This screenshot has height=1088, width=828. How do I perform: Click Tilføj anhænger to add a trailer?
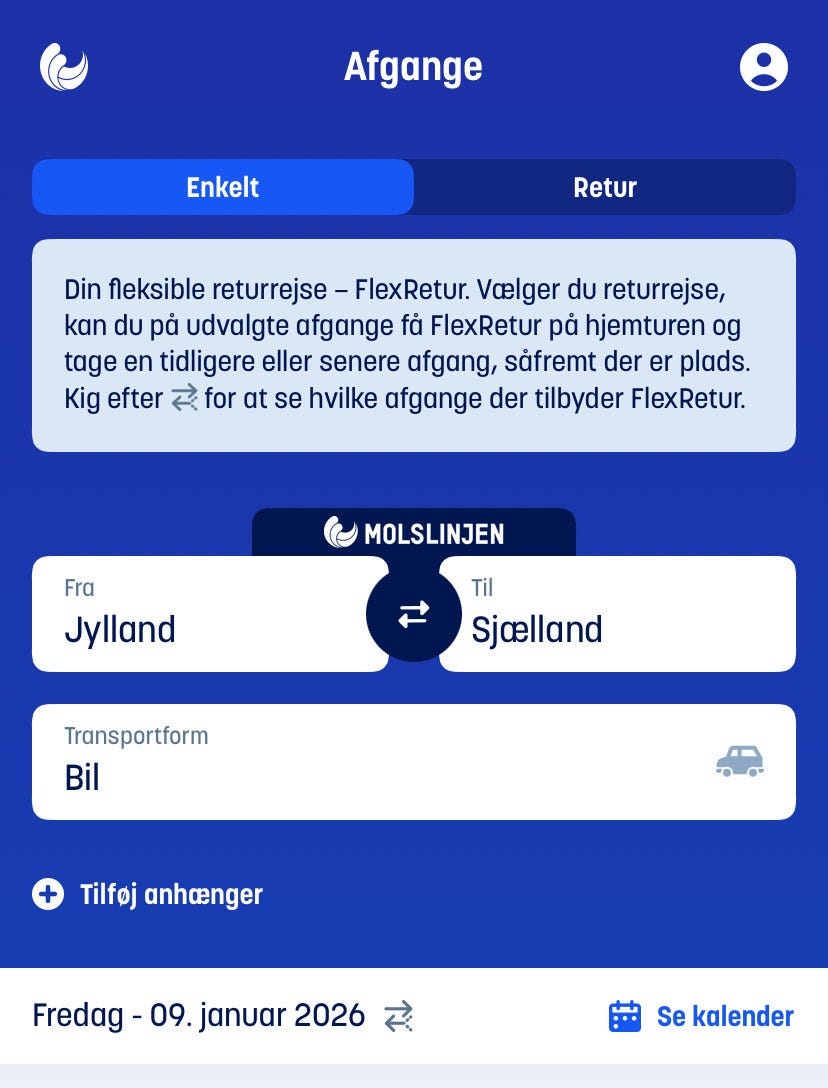coord(170,894)
